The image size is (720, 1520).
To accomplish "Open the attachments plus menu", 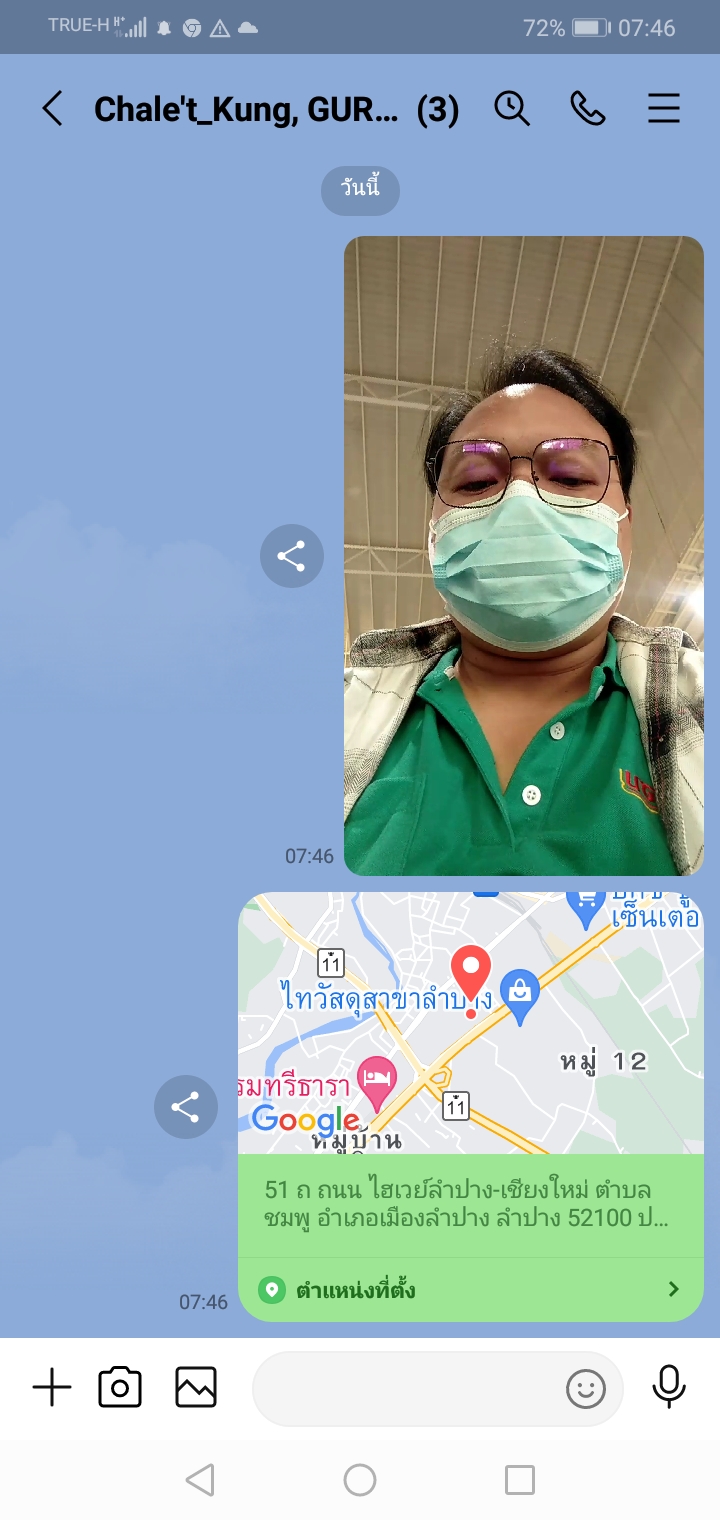I will [52, 1388].
